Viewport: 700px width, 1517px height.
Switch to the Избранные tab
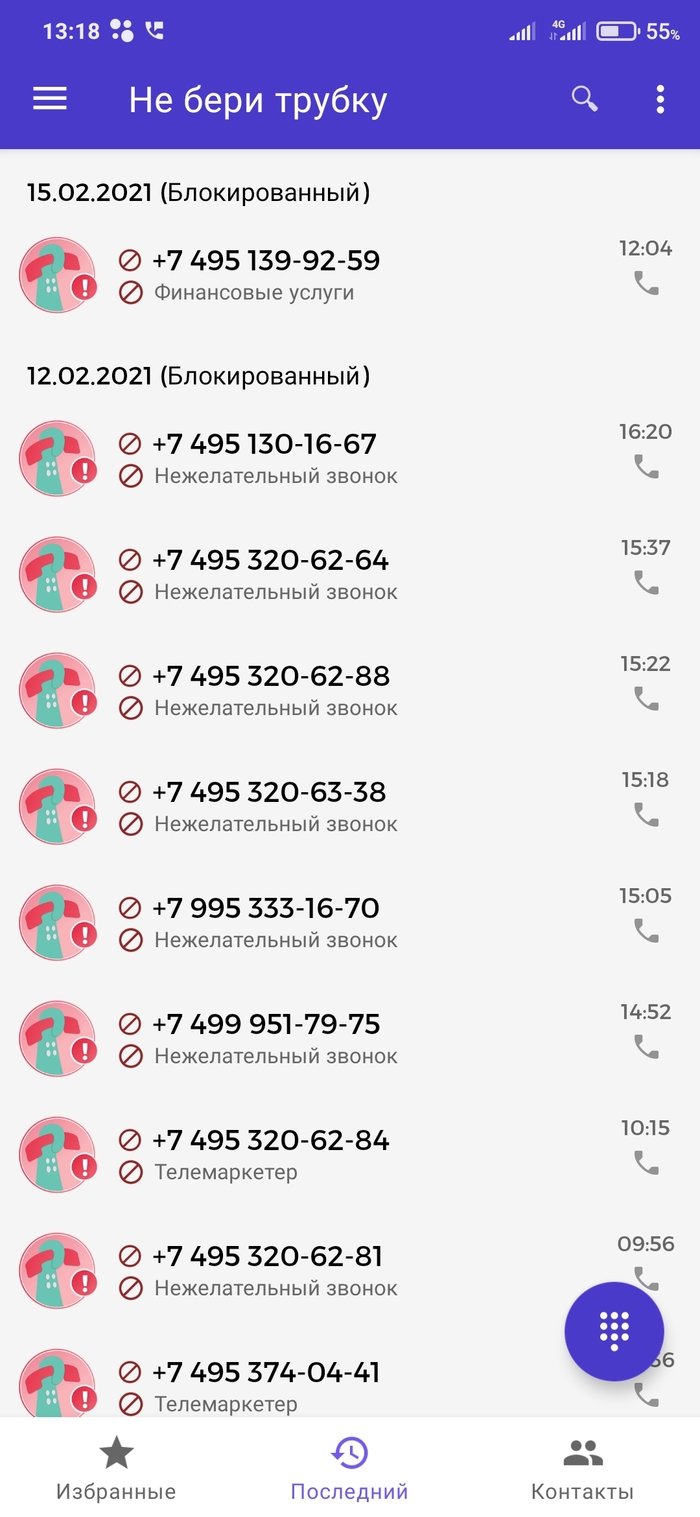pyautogui.click(x=116, y=1468)
